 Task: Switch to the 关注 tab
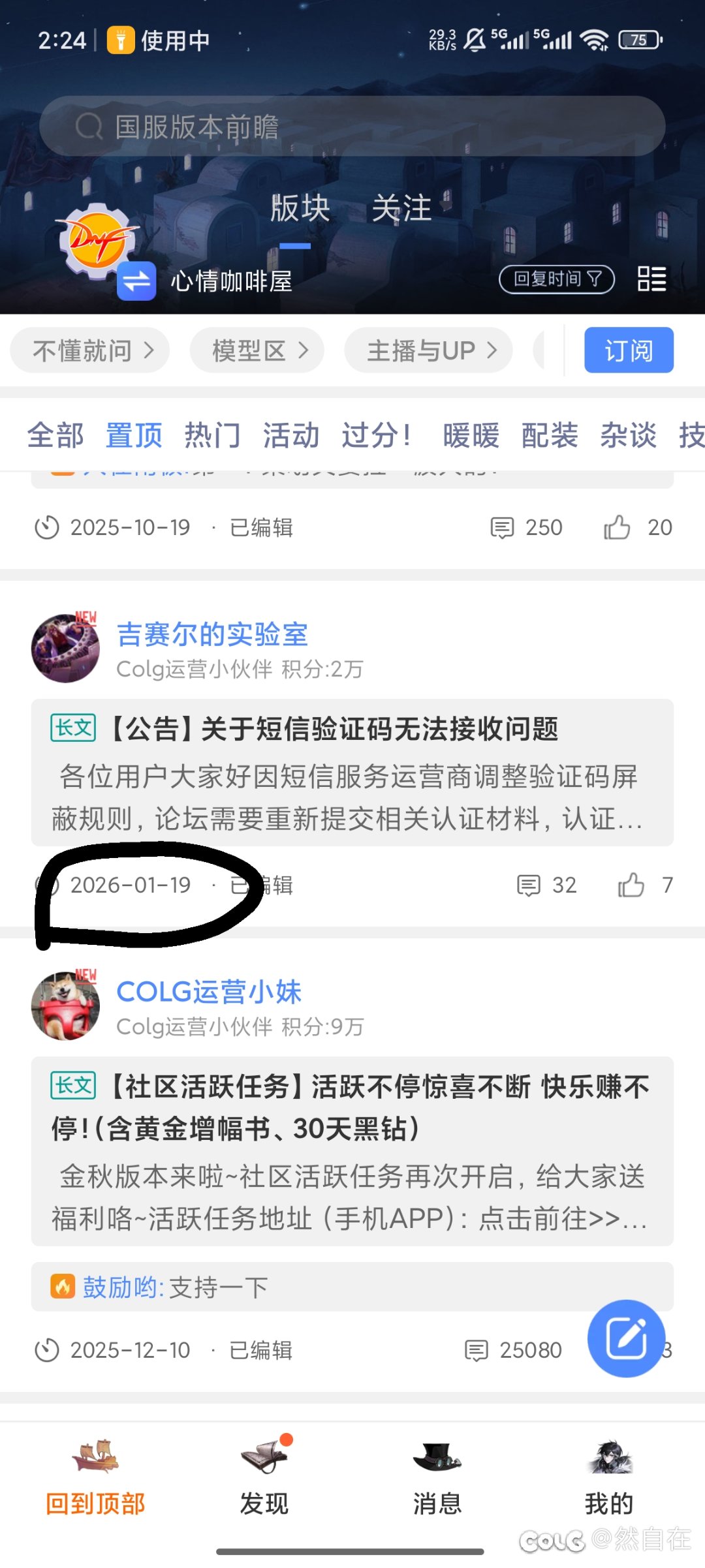(x=401, y=209)
